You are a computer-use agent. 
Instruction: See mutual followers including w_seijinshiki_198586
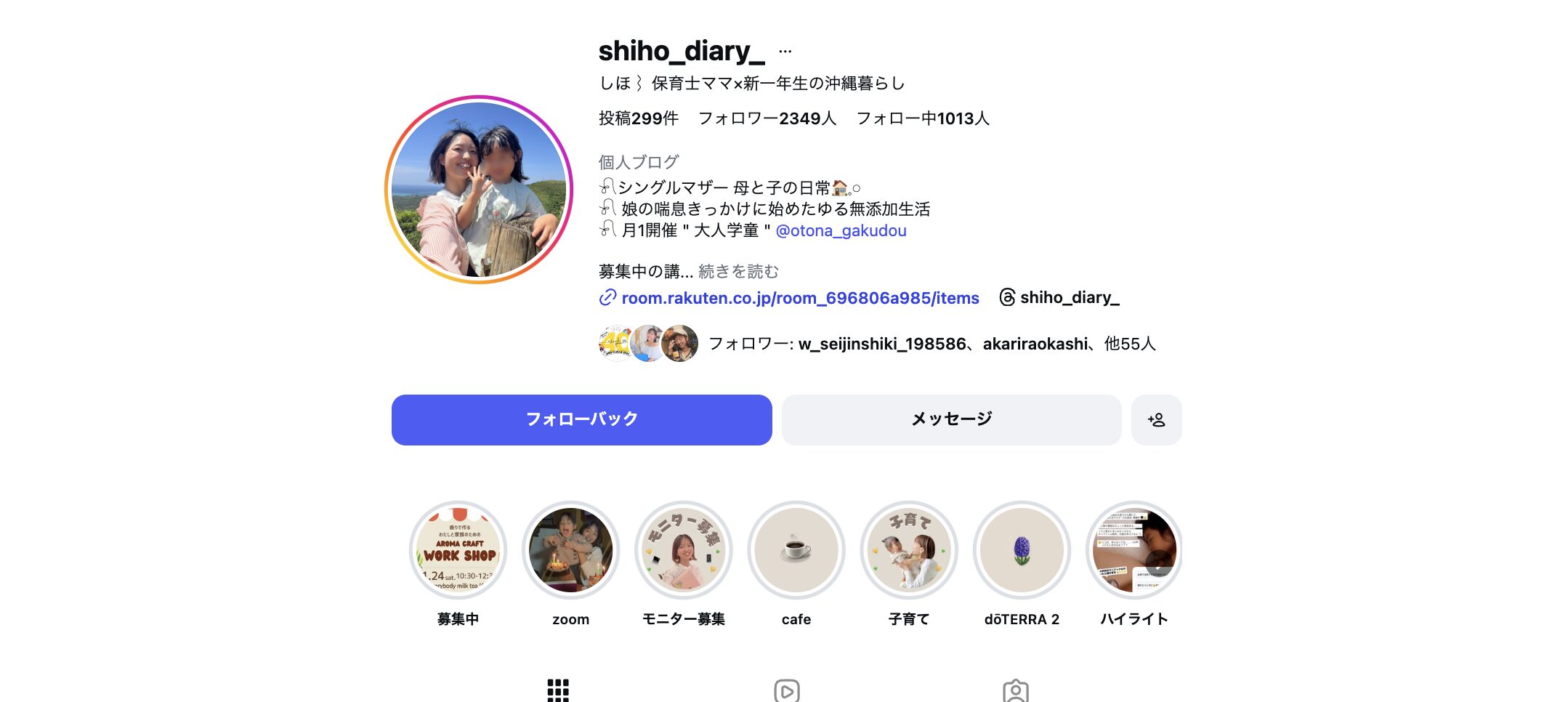point(930,344)
